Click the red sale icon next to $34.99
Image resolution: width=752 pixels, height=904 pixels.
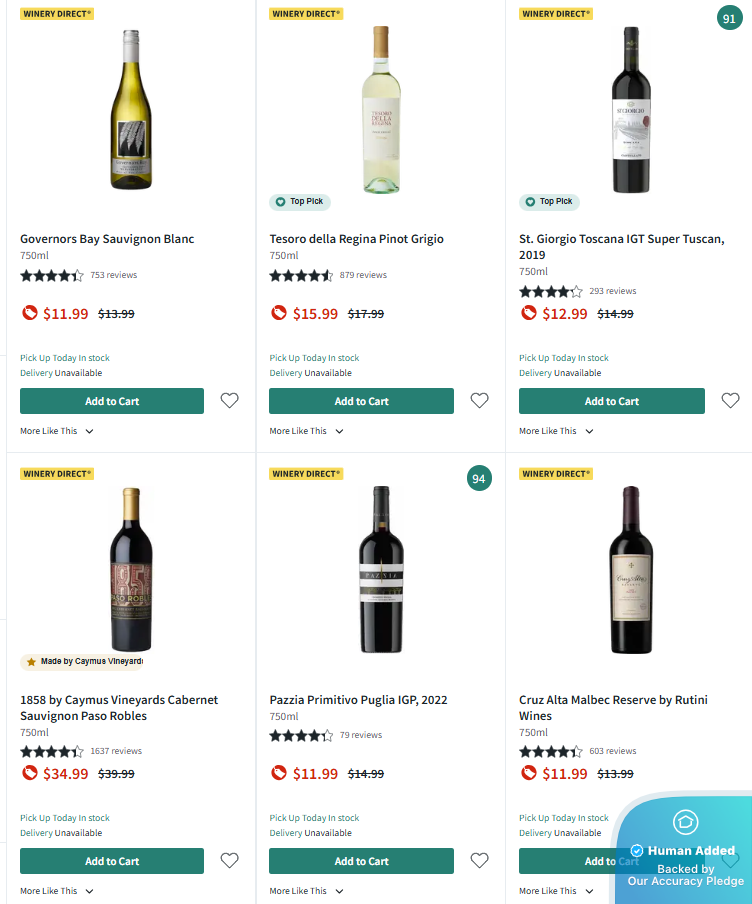(x=28, y=773)
